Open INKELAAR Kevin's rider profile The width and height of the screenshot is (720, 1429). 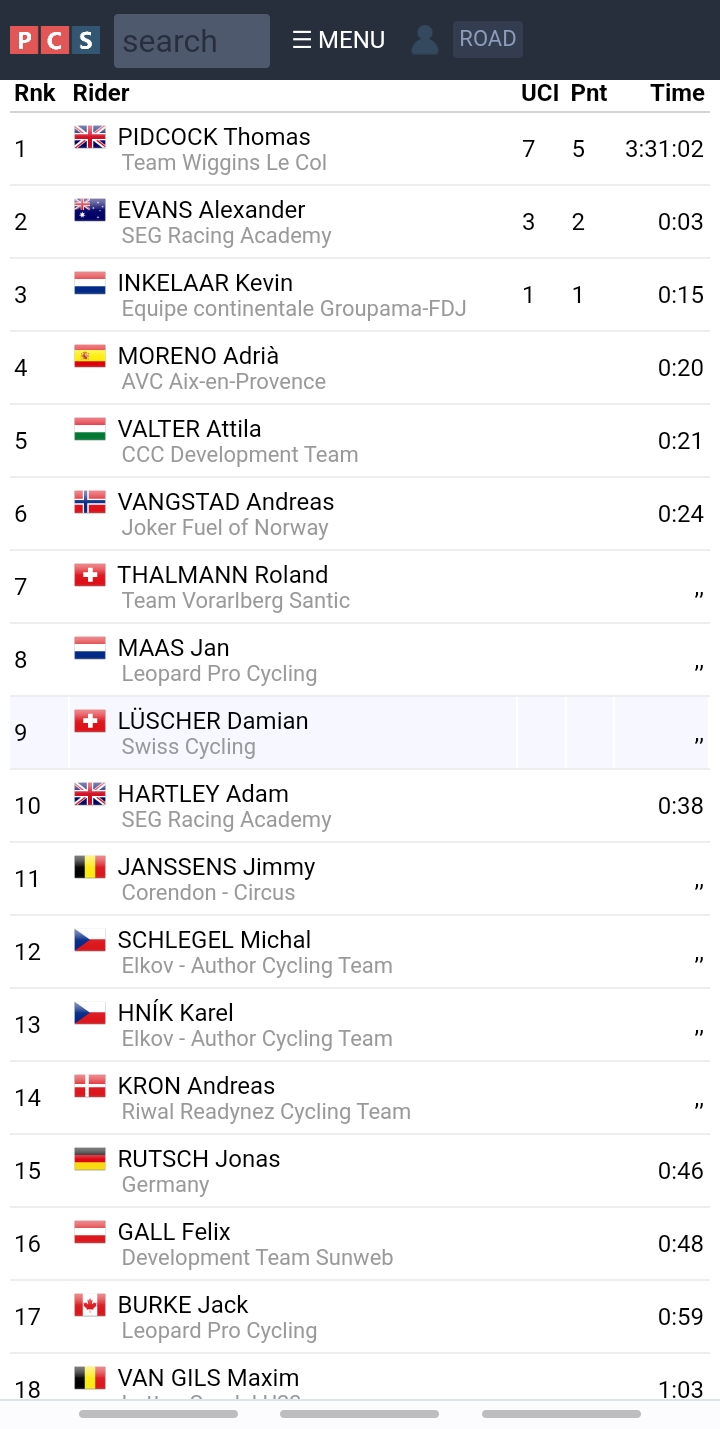point(205,283)
